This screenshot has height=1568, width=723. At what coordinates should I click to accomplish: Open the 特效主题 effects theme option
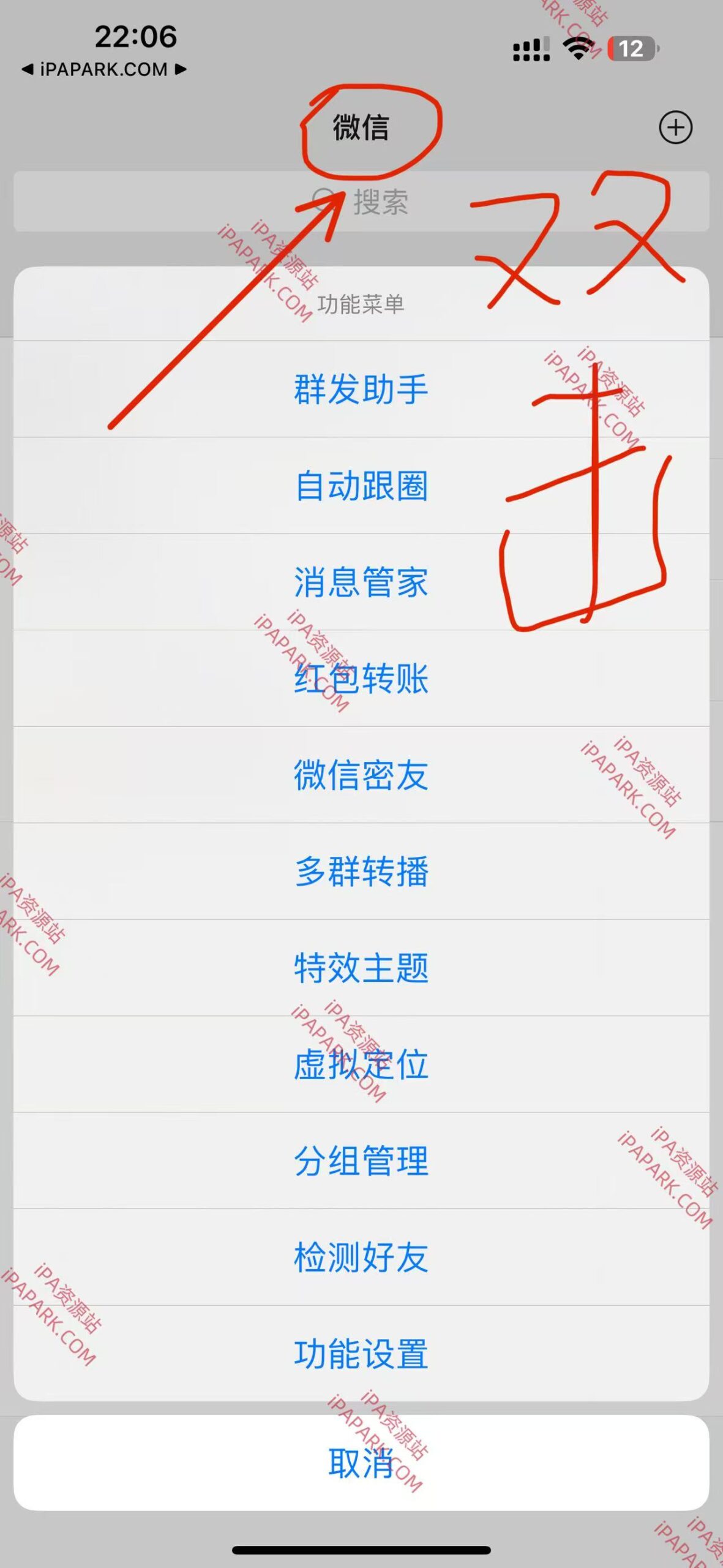click(361, 968)
